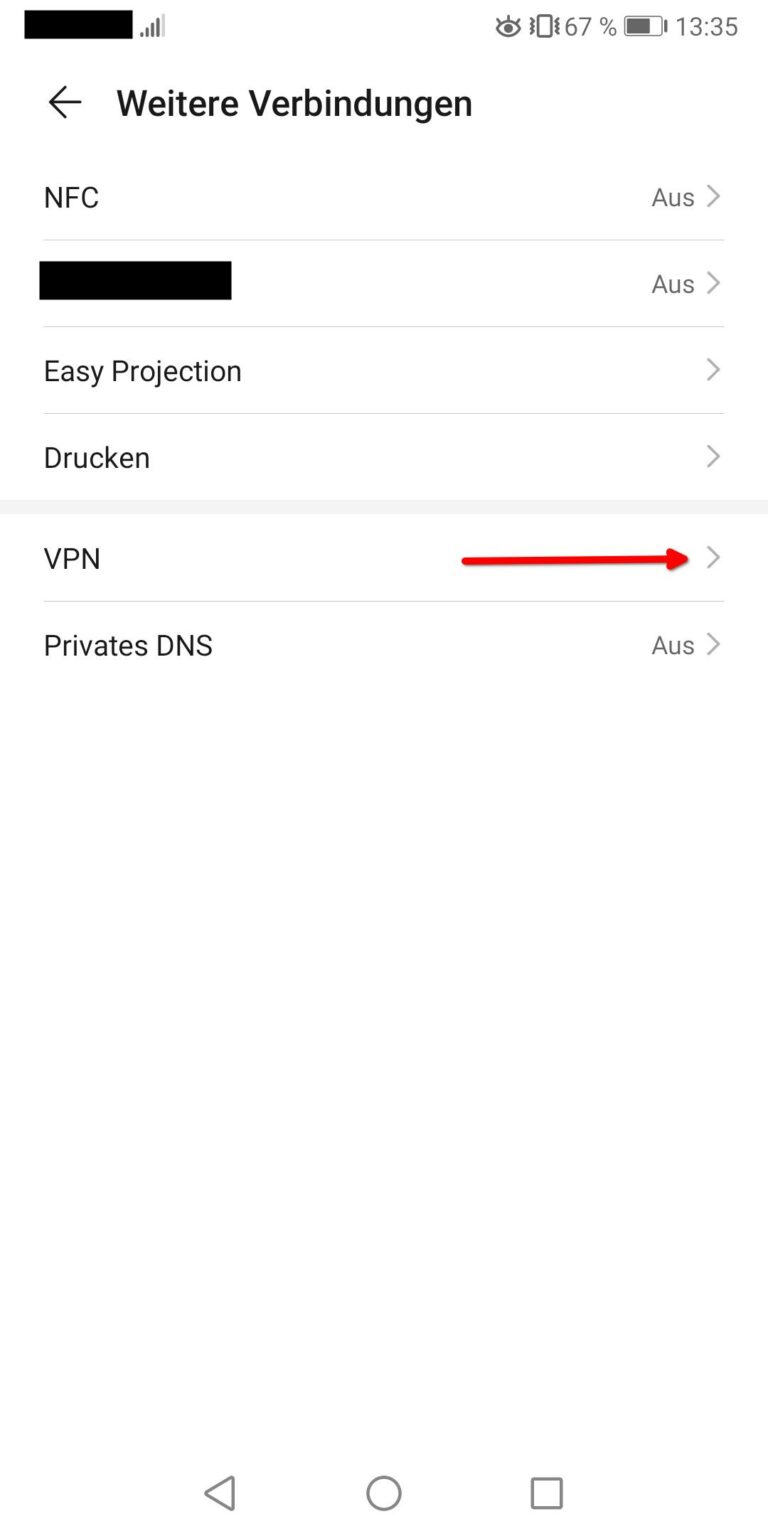This screenshot has width=768, height=1536.
Task: Tap the Android back triangle navigation button
Action: point(220,1492)
